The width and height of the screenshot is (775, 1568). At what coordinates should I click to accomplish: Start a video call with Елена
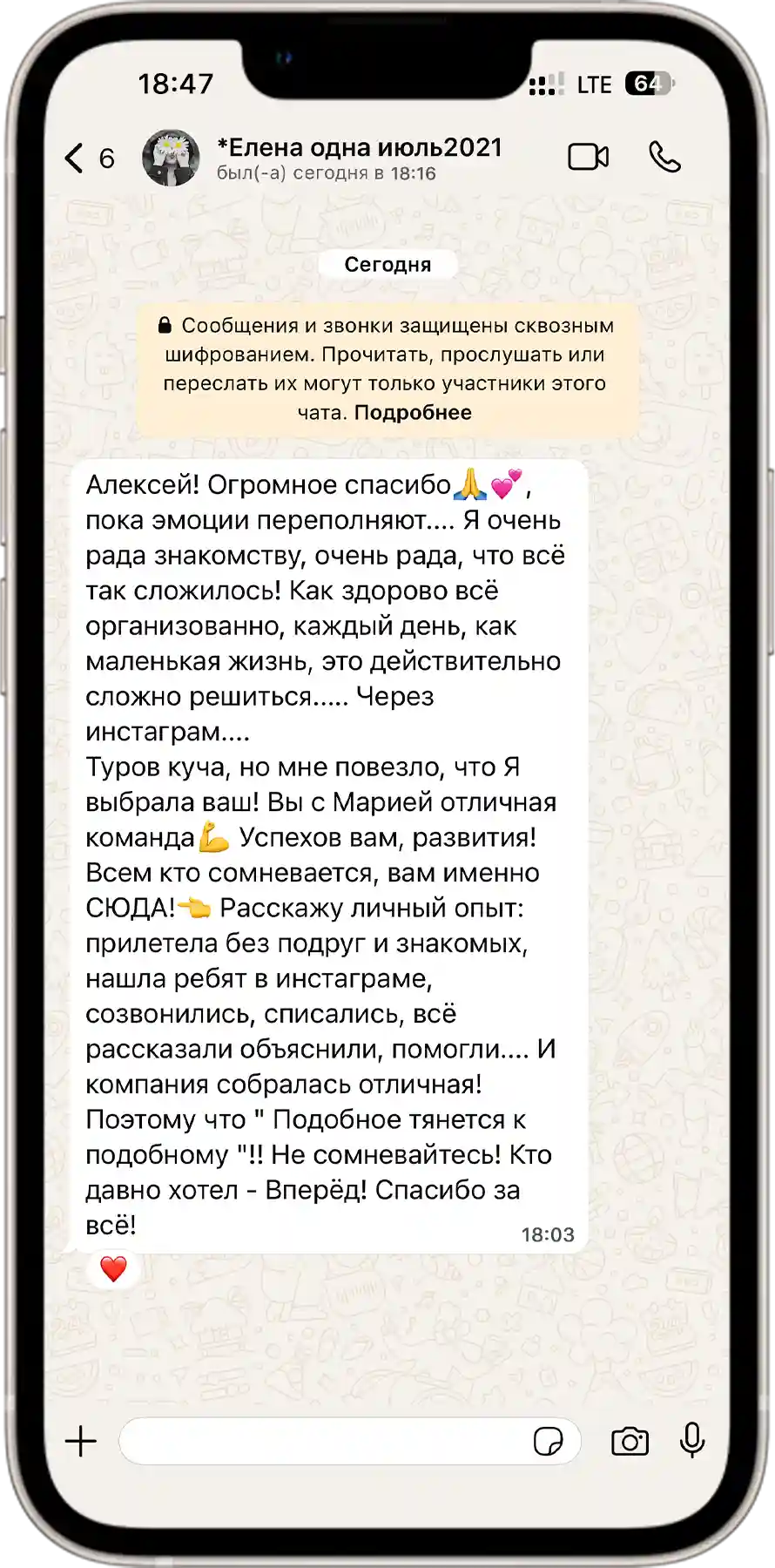click(x=588, y=157)
